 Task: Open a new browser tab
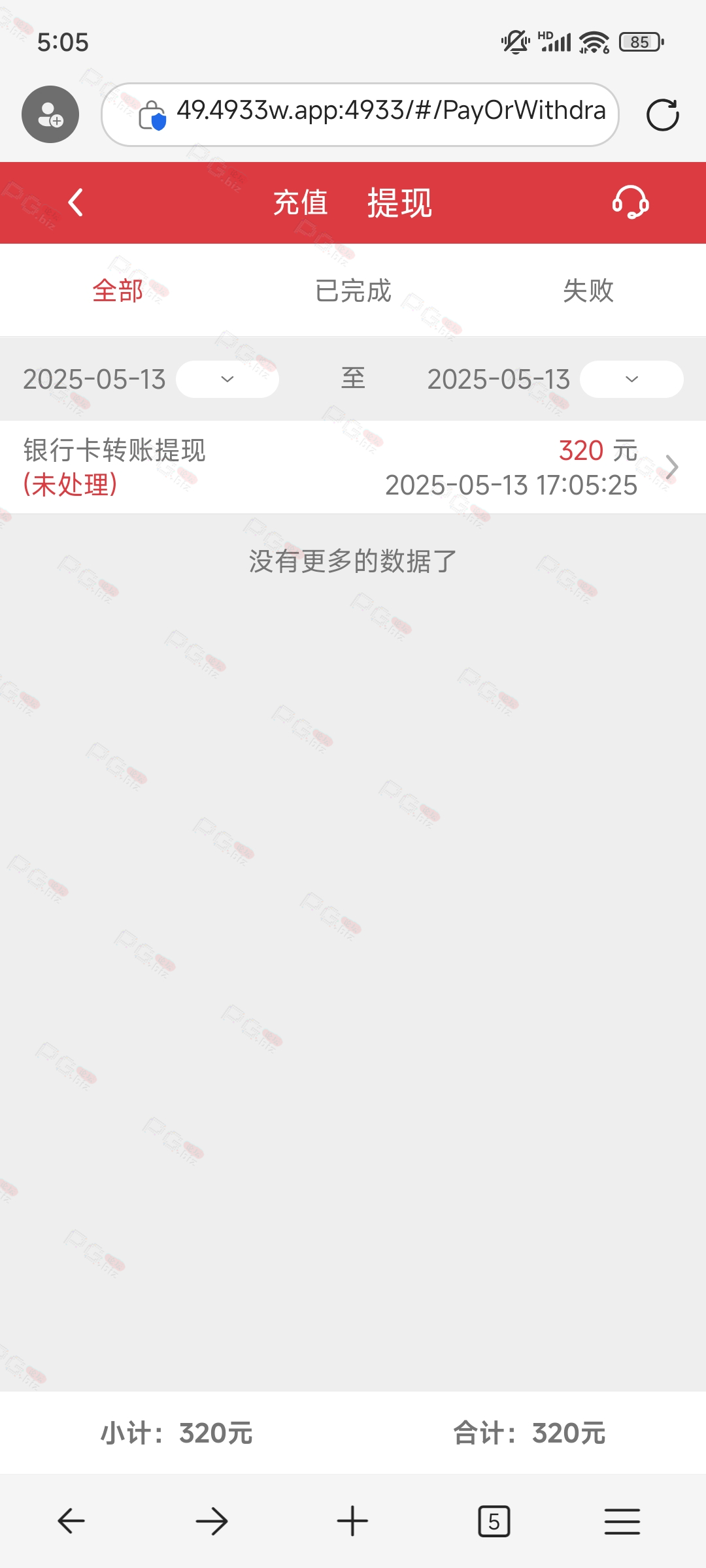pyautogui.click(x=352, y=1521)
